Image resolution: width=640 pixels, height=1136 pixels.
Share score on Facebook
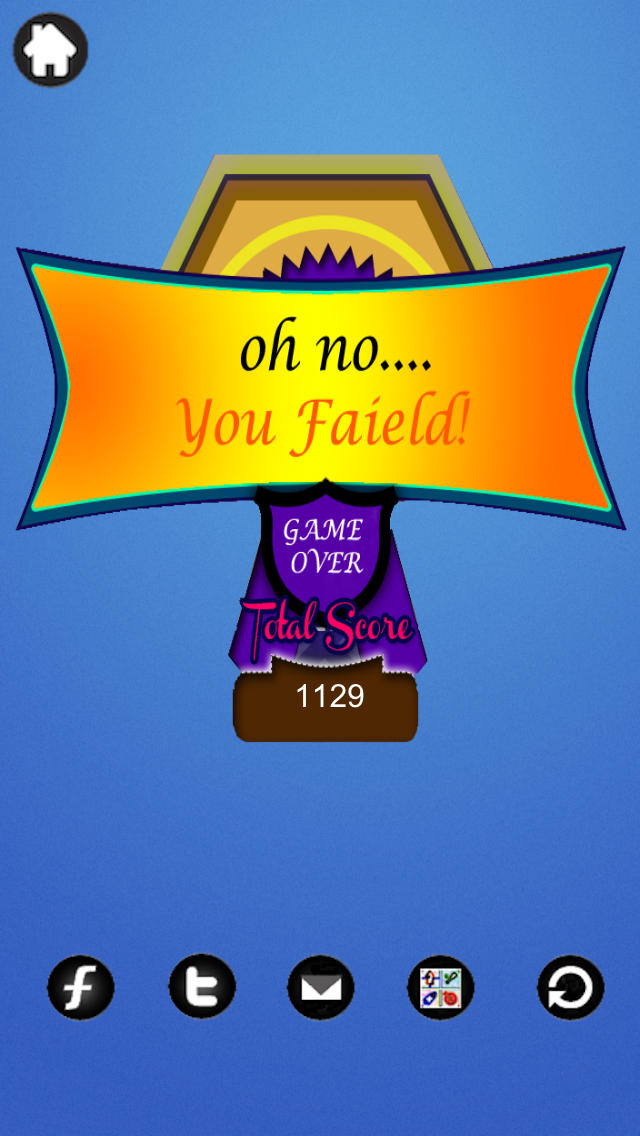tap(80, 987)
